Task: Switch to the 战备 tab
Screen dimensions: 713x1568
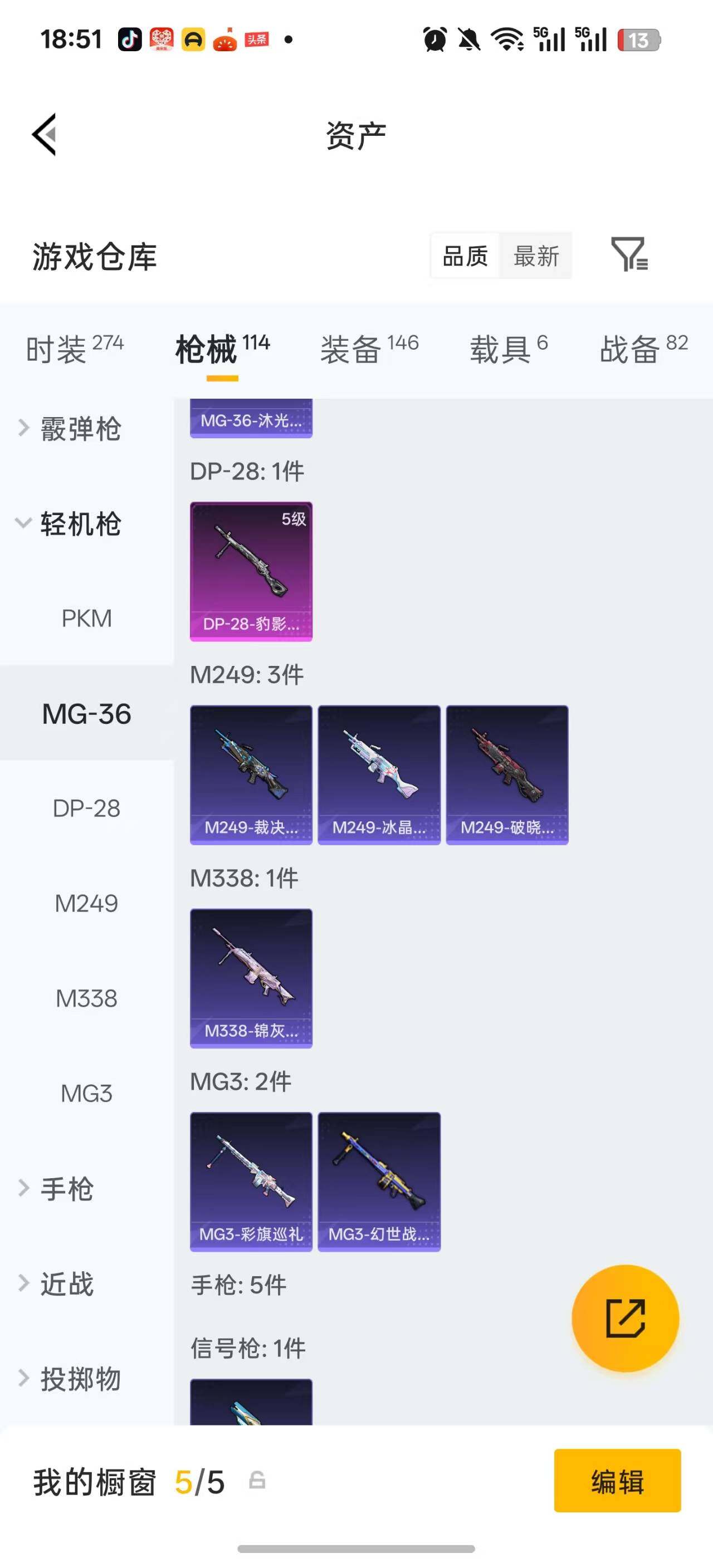Action: [643, 349]
